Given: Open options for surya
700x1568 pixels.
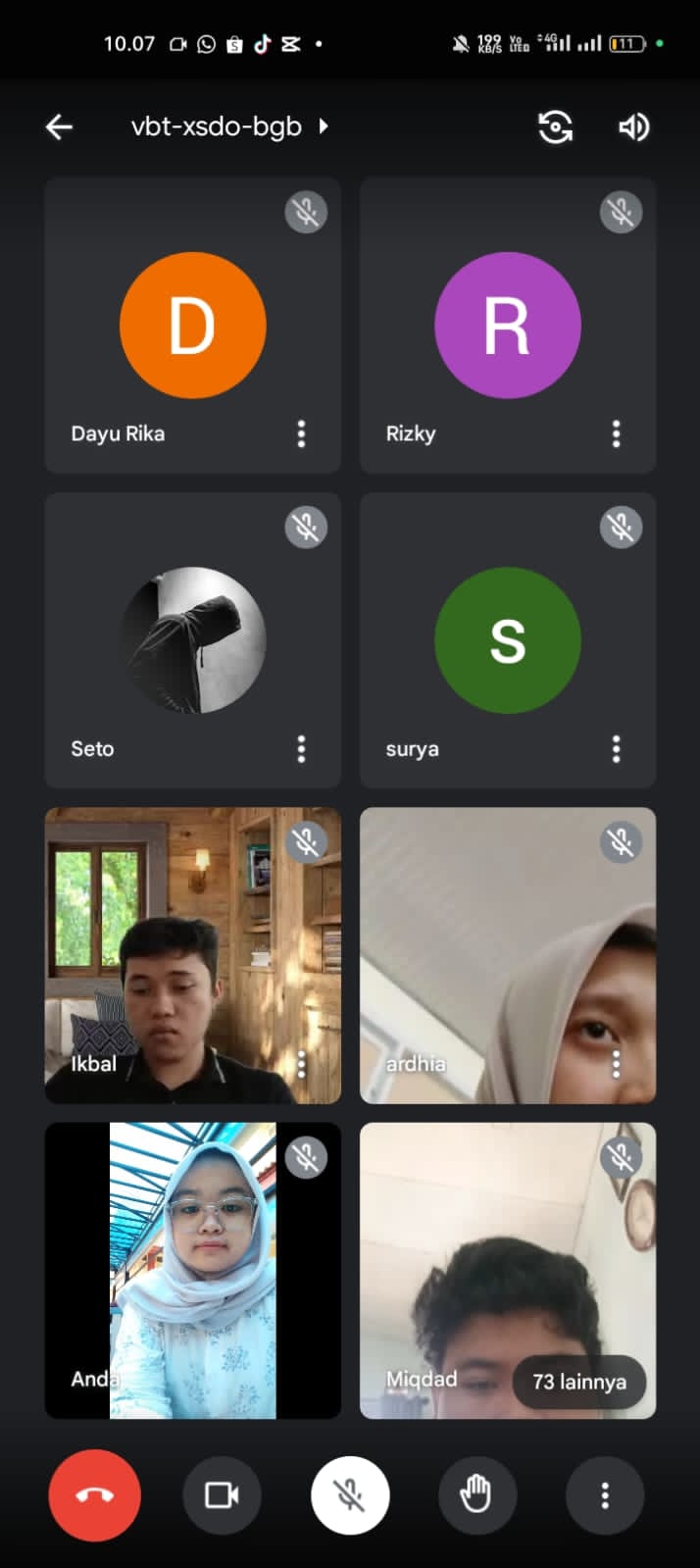Looking at the screenshot, I should pos(616,749).
